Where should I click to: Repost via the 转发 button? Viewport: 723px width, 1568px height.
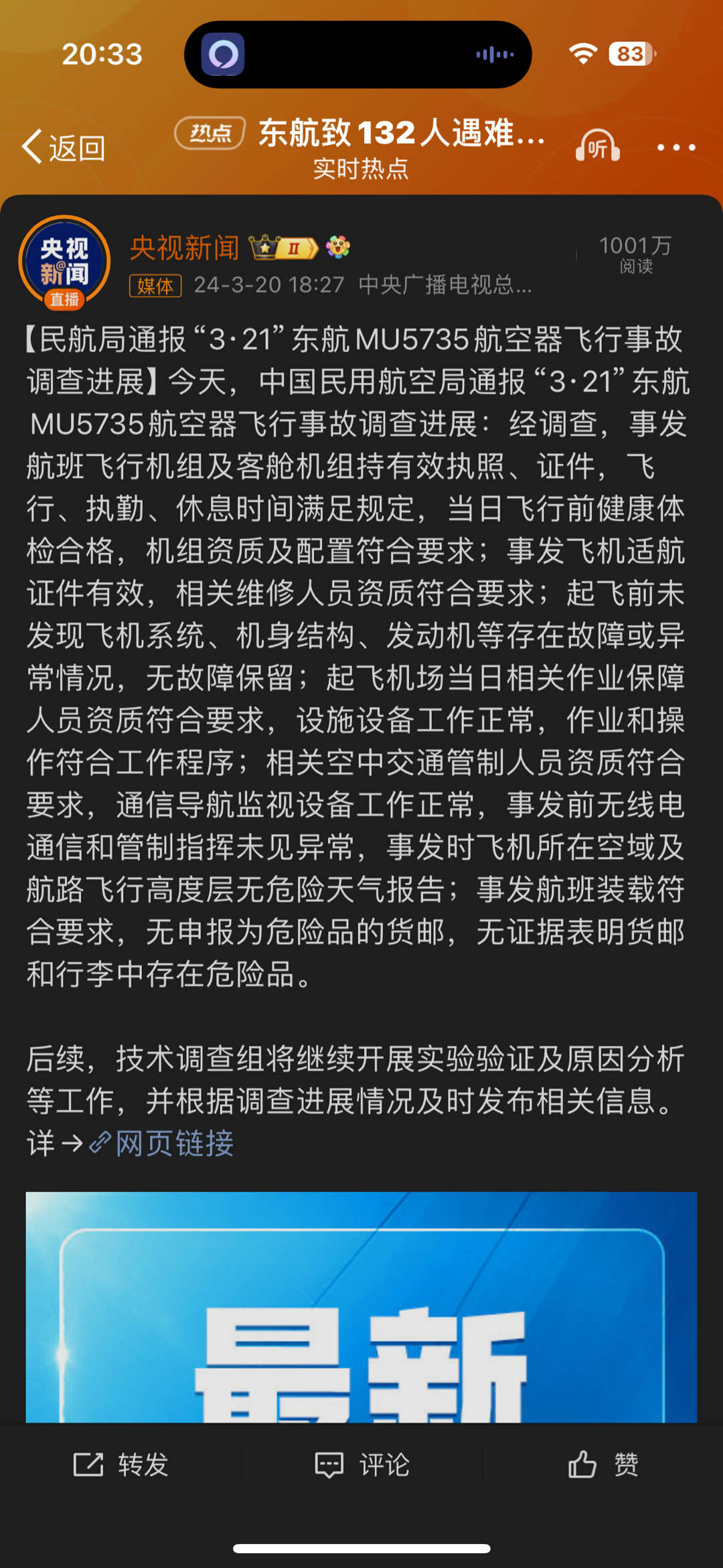[120, 1464]
